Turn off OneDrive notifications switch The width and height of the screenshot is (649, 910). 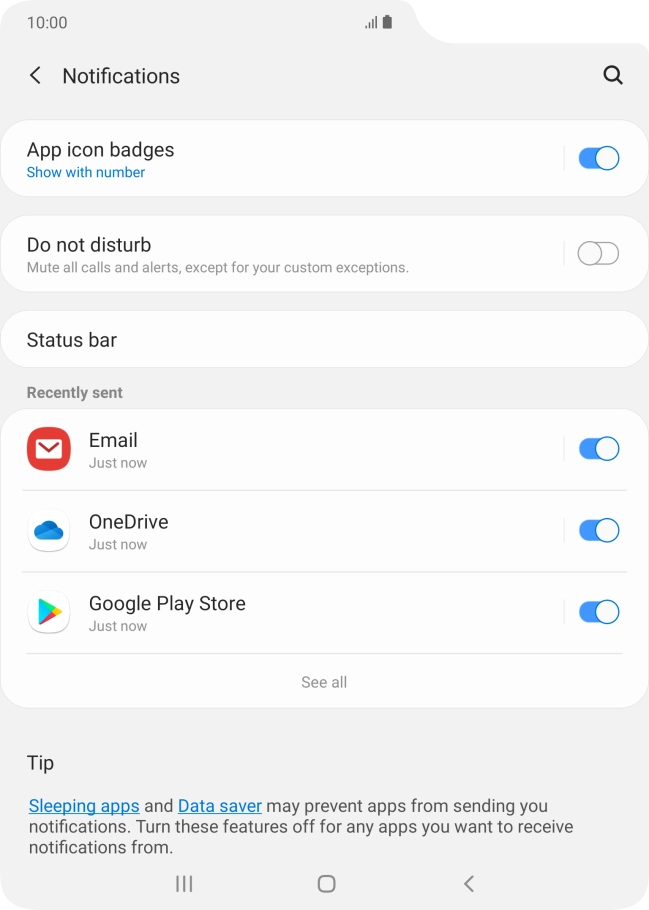coord(599,531)
